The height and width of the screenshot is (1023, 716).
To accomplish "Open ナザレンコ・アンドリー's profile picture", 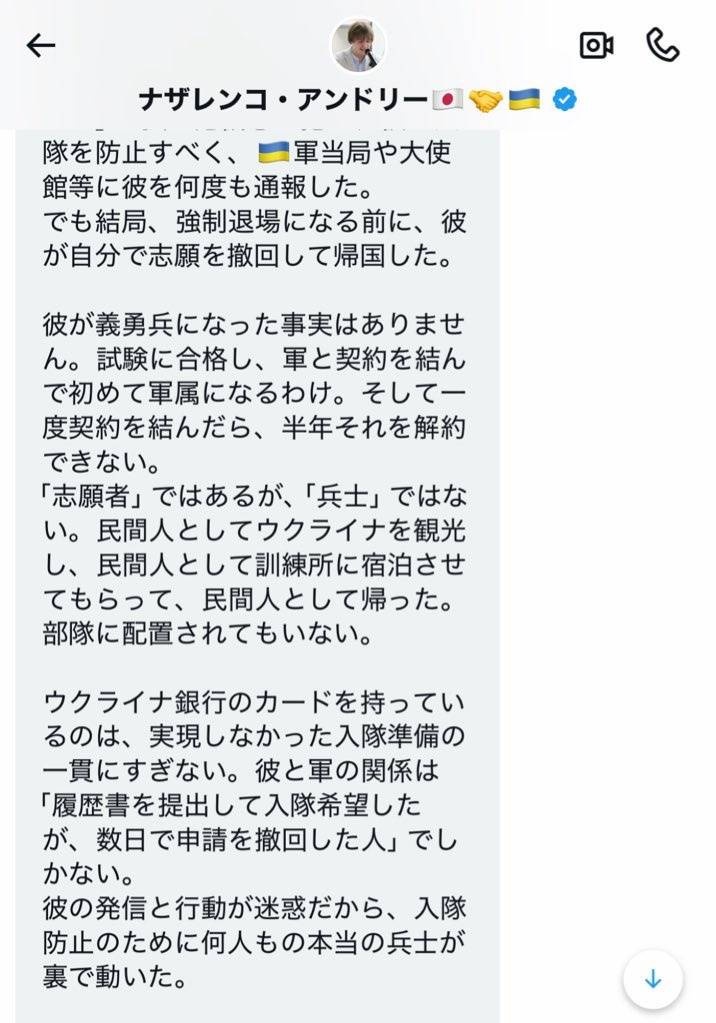I will pos(358,45).
